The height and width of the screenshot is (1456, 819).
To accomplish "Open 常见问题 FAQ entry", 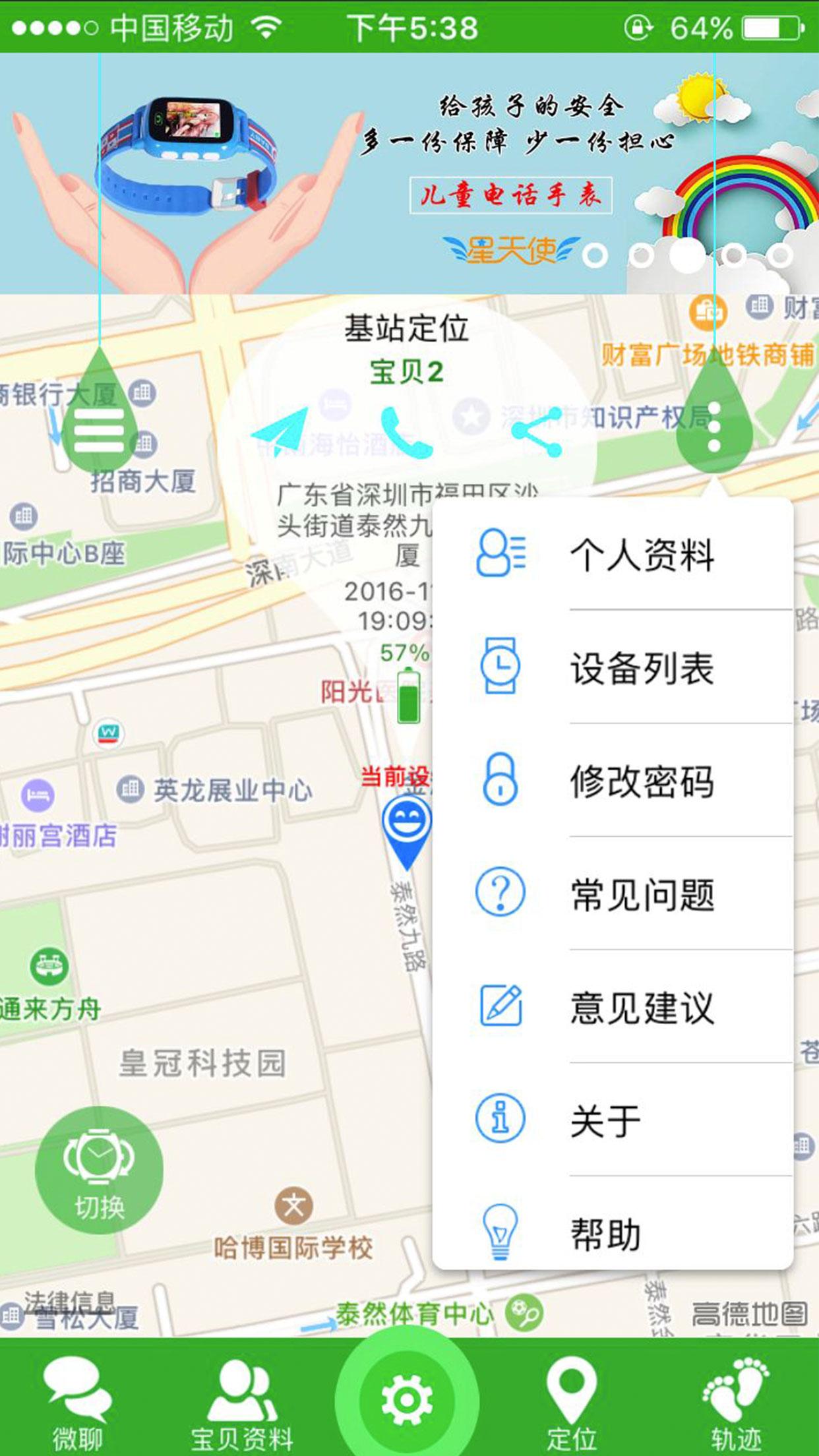I will pyautogui.click(x=613, y=894).
